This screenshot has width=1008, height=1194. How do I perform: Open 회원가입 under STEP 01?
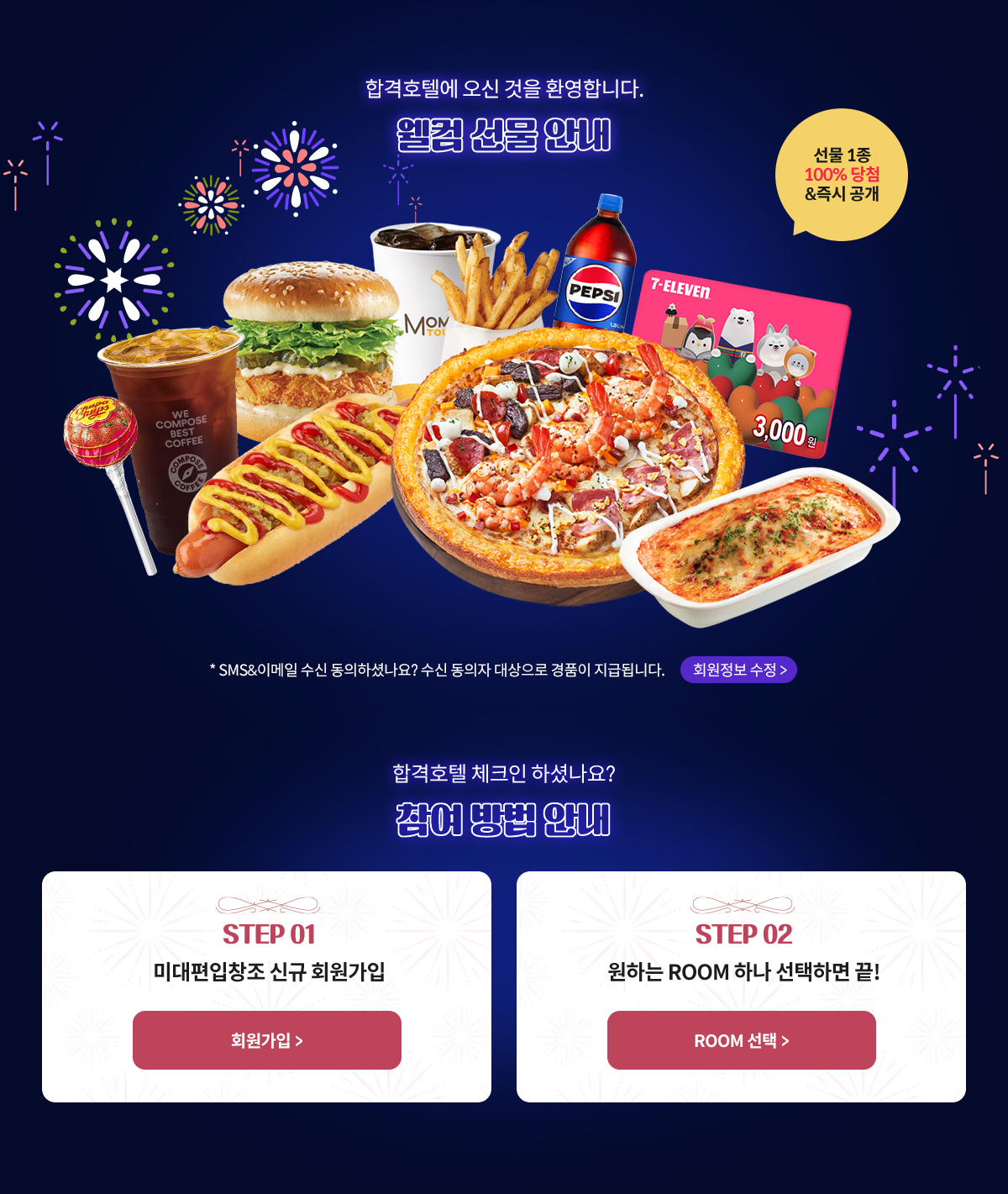point(267,1040)
